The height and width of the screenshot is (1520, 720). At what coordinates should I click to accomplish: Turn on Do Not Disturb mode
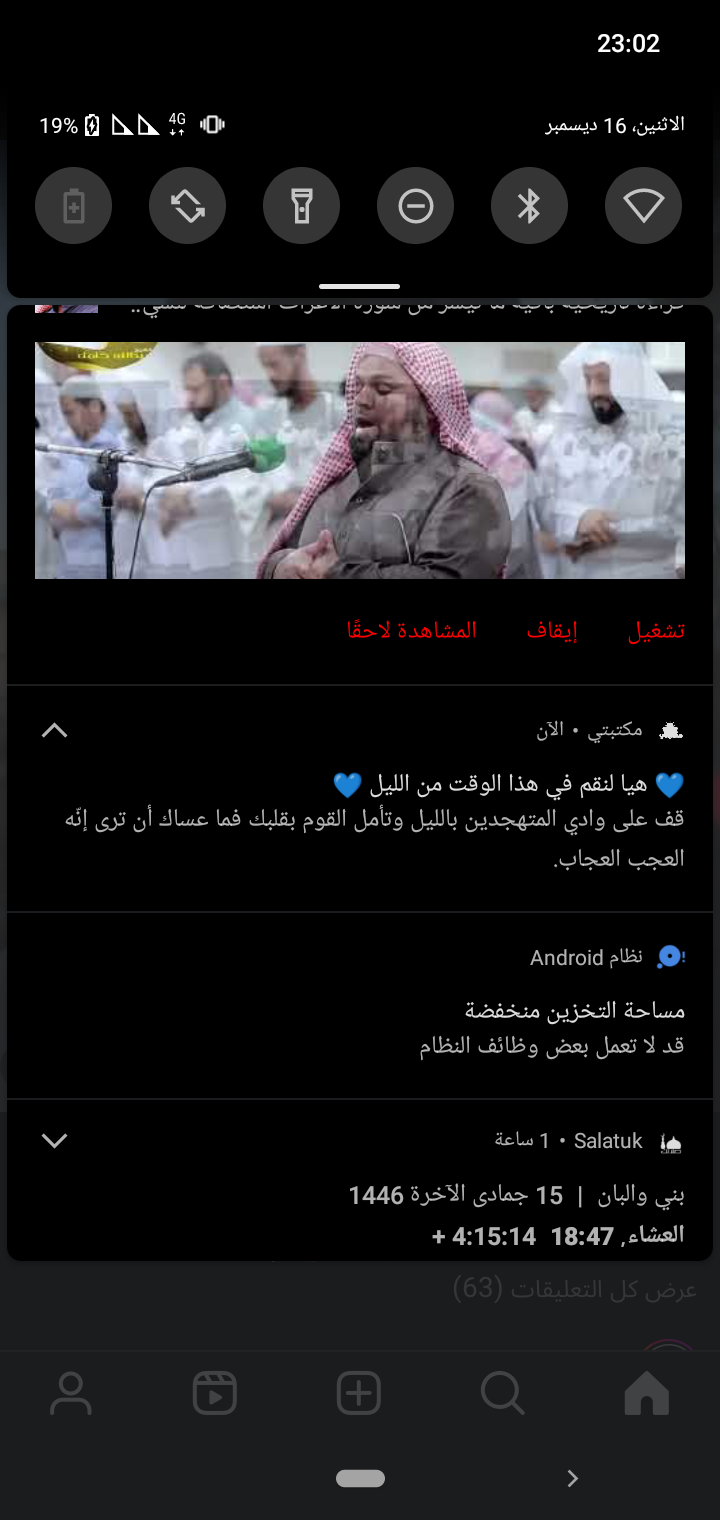point(415,206)
